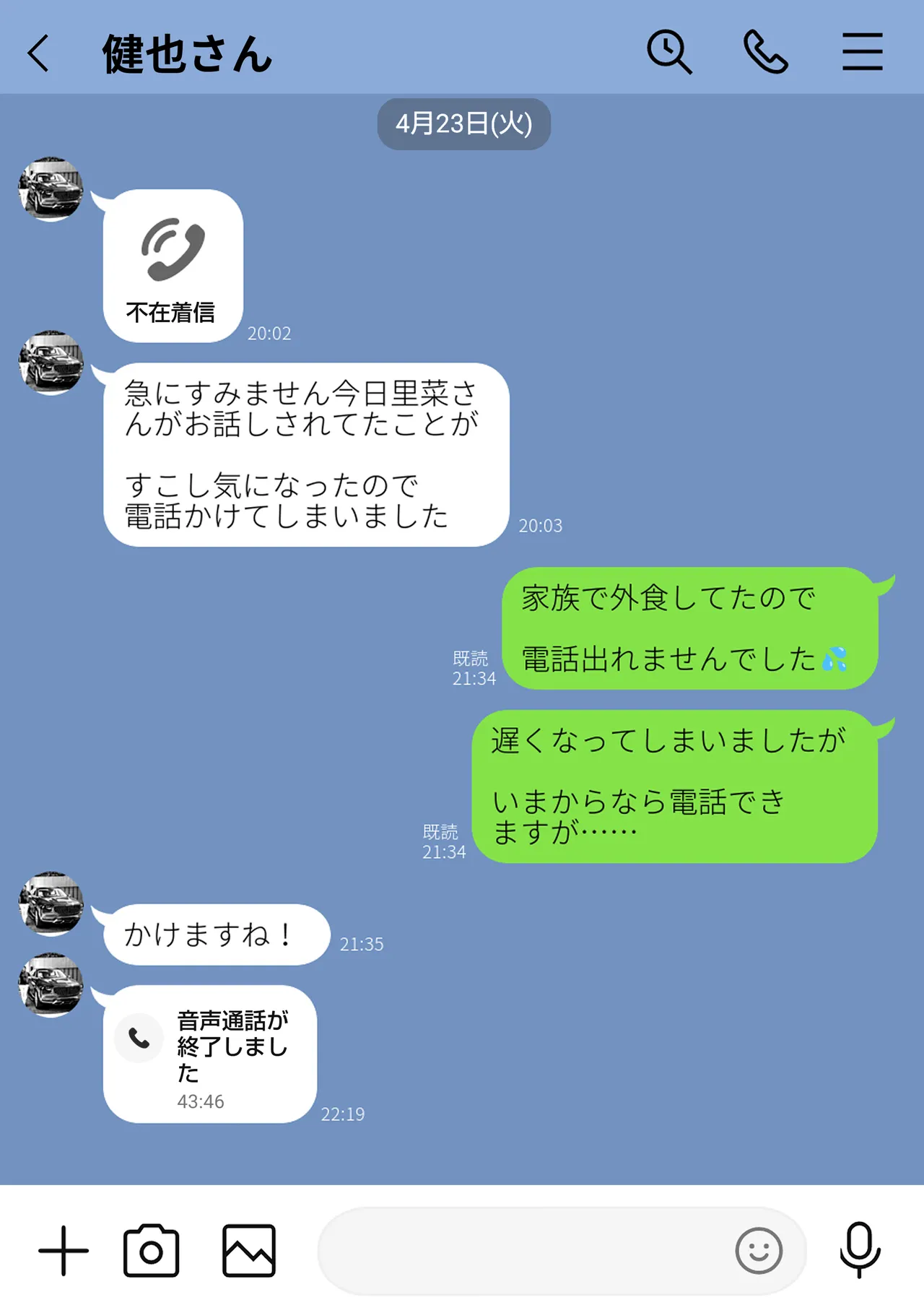The width and height of the screenshot is (924, 1305).
Task: Open the camera from the message bar
Action: (150, 1251)
